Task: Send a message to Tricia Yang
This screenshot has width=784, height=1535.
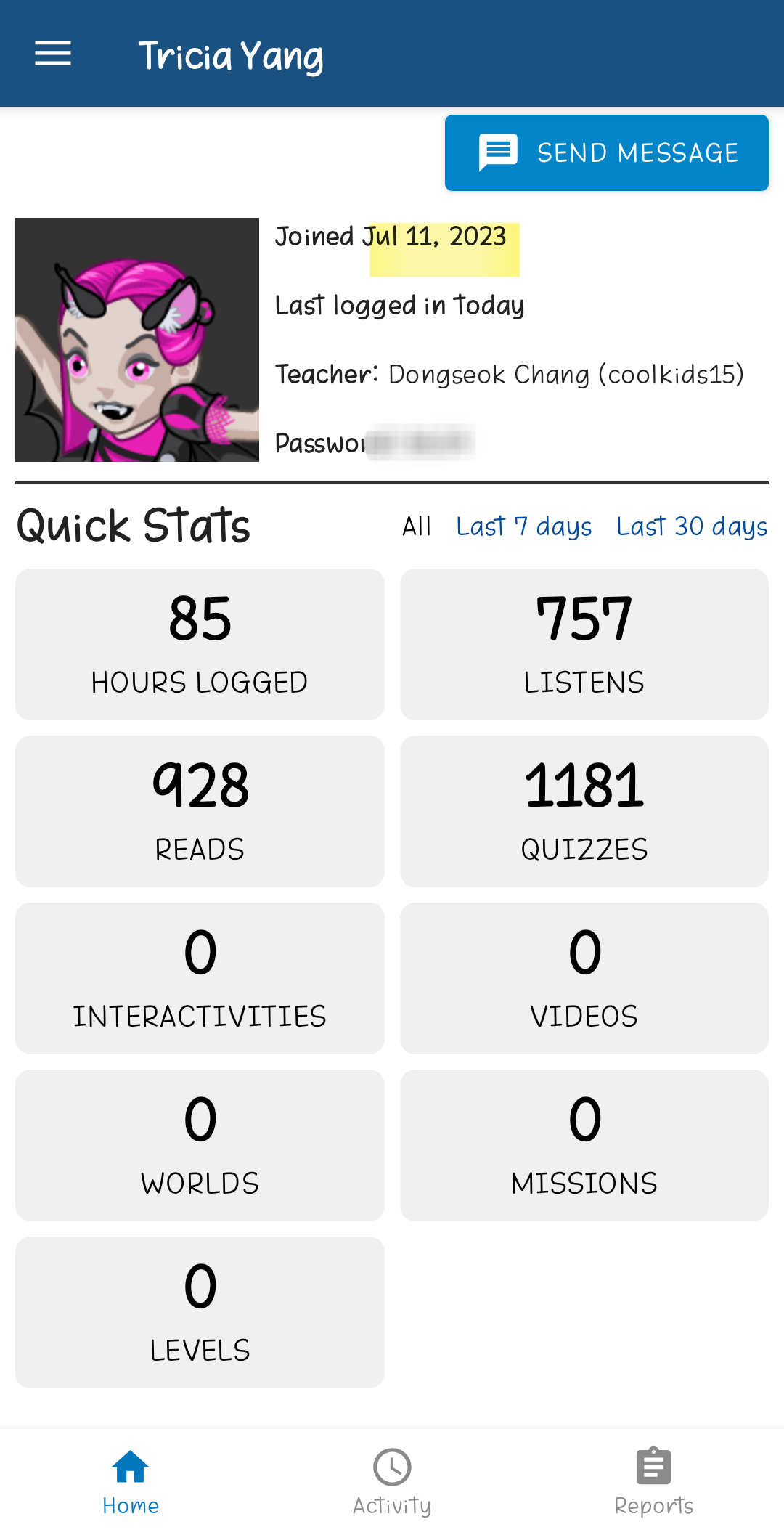Action: (606, 153)
